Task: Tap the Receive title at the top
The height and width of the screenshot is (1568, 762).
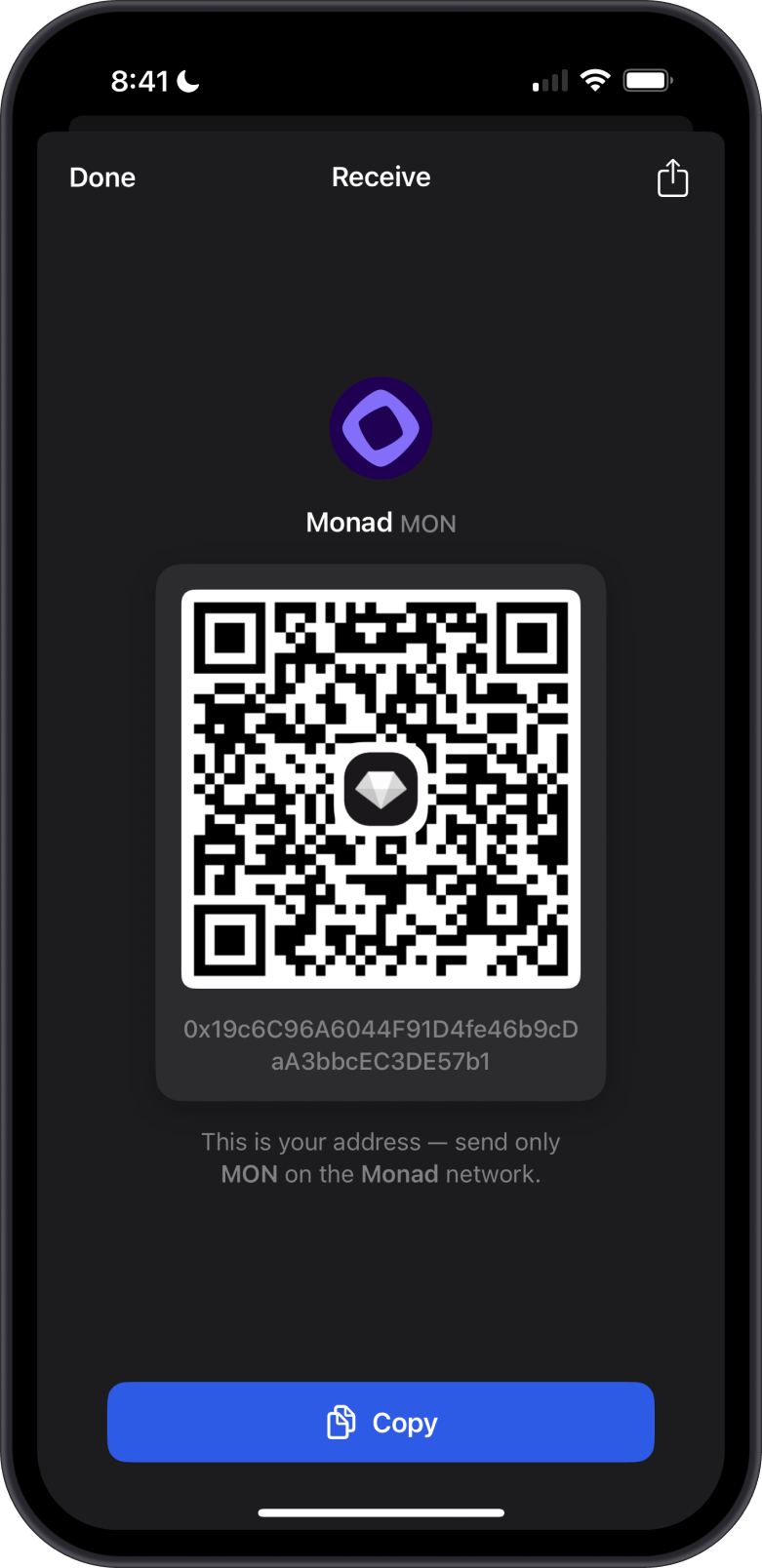Action: (x=381, y=176)
